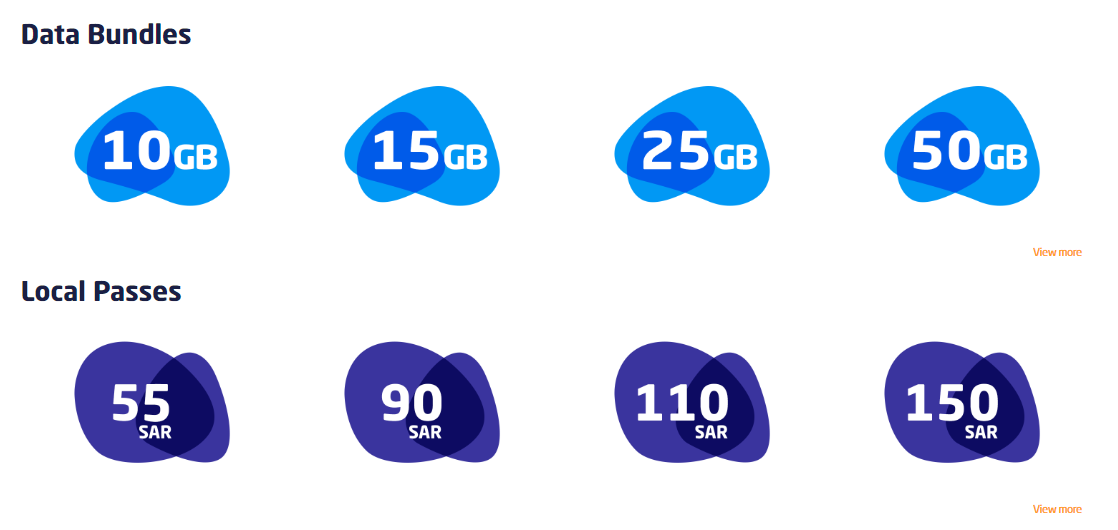Choose the 110 SAR local pass
Screen dimensions: 1118x530
coord(692,402)
